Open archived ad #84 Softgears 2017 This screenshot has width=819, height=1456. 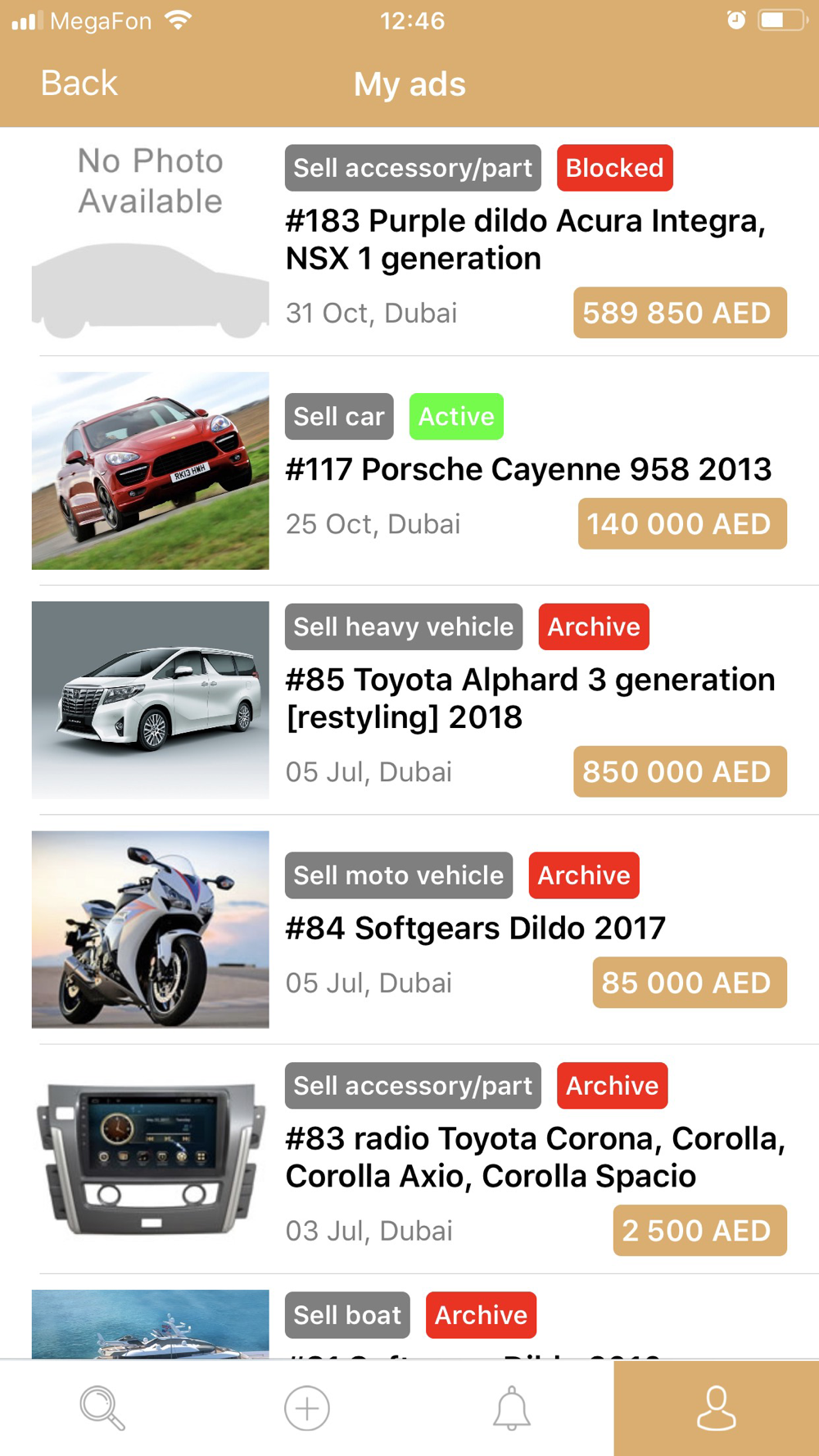click(x=475, y=928)
